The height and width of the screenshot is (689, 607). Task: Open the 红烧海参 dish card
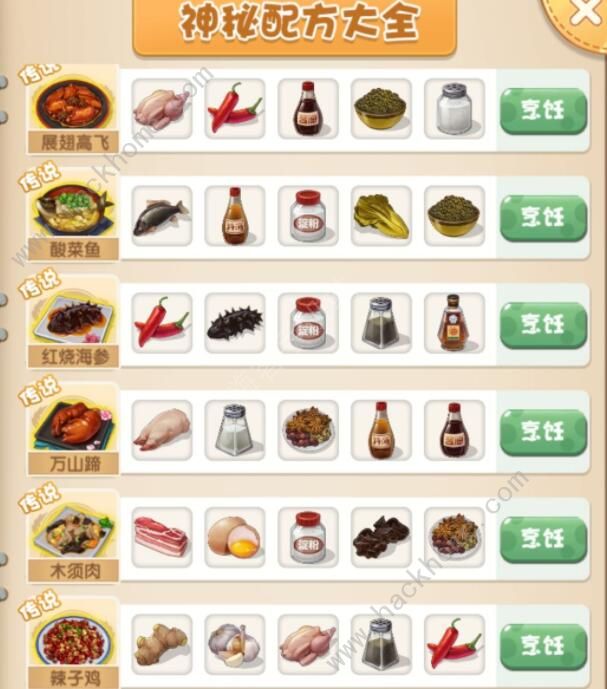point(72,325)
